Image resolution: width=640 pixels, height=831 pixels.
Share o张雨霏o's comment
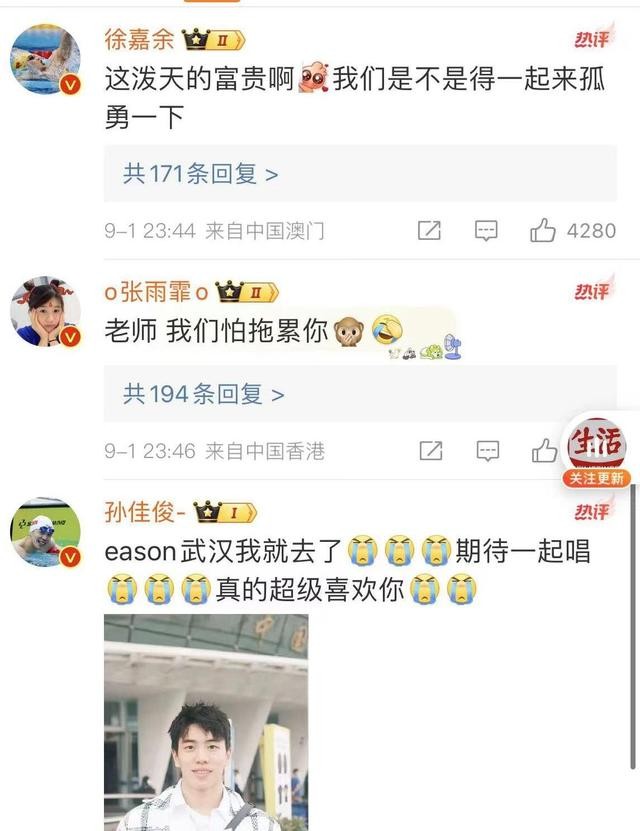click(x=430, y=451)
